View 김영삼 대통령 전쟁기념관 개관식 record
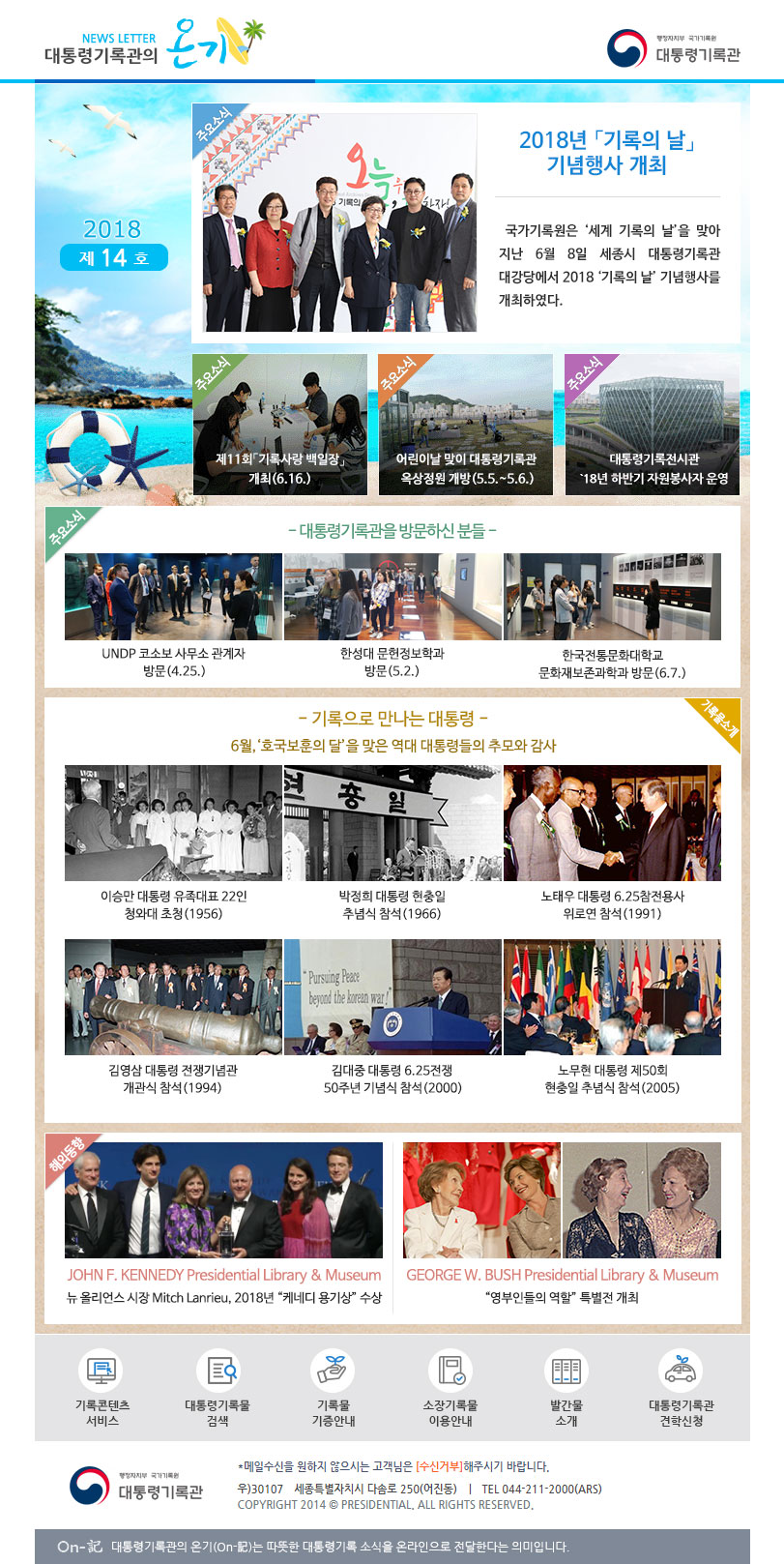Image resolution: width=784 pixels, height=1564 pixels. (x=173, y=997)
